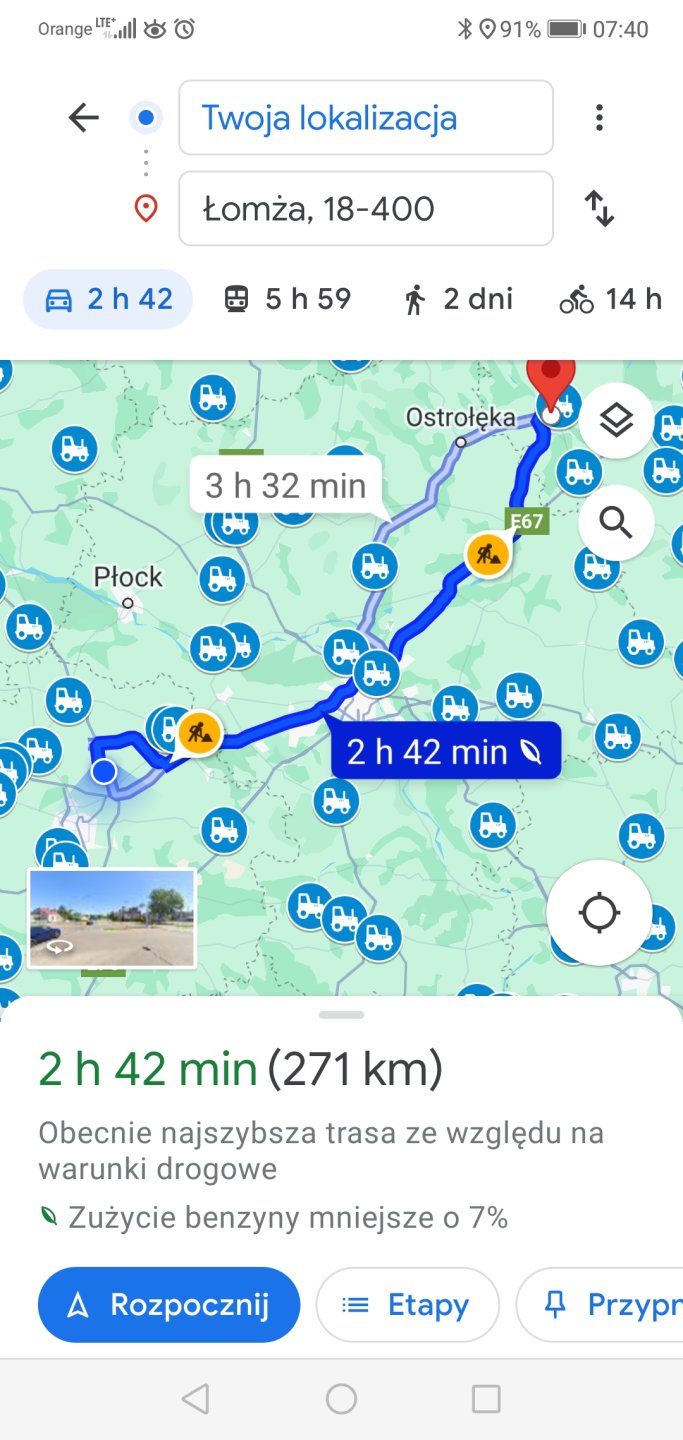Open the Street View thumbnail

pos(111,918)
